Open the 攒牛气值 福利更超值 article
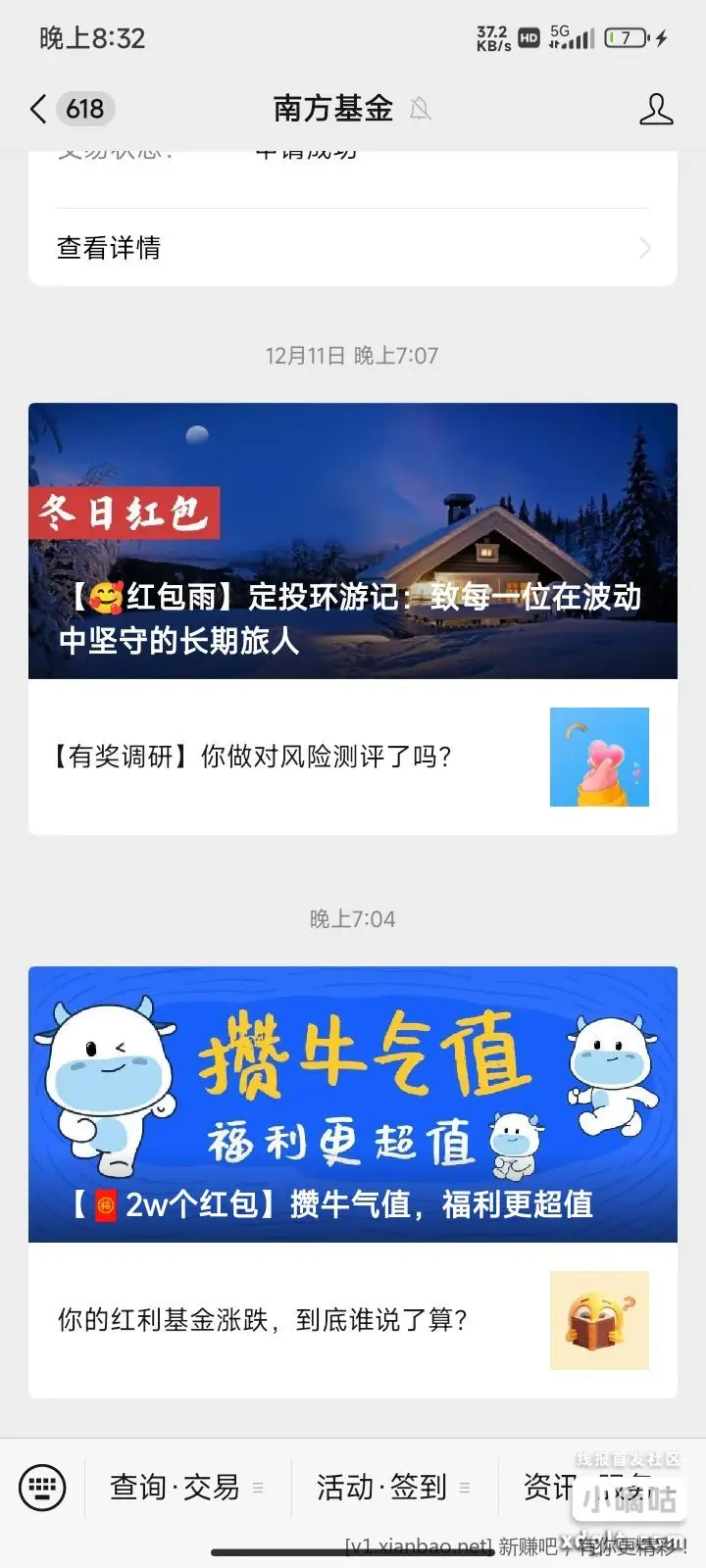Viewport: 706px width, 1568px height. (353, 1104)
